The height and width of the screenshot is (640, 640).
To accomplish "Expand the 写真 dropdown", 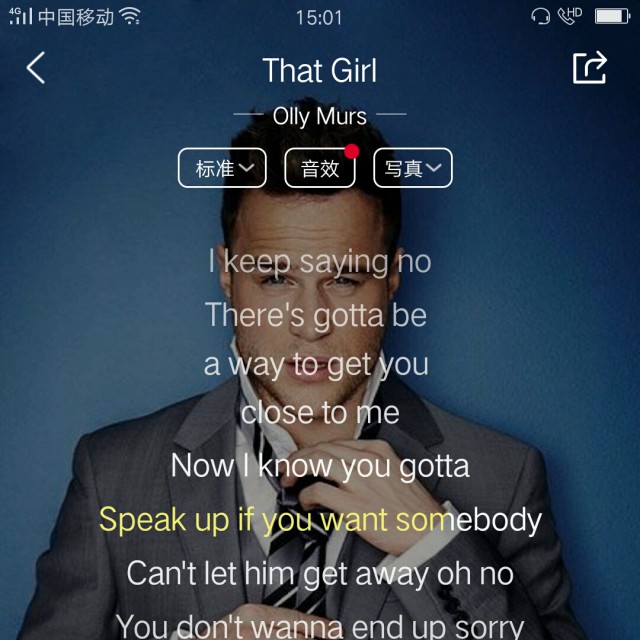I will tap(412, 168).
